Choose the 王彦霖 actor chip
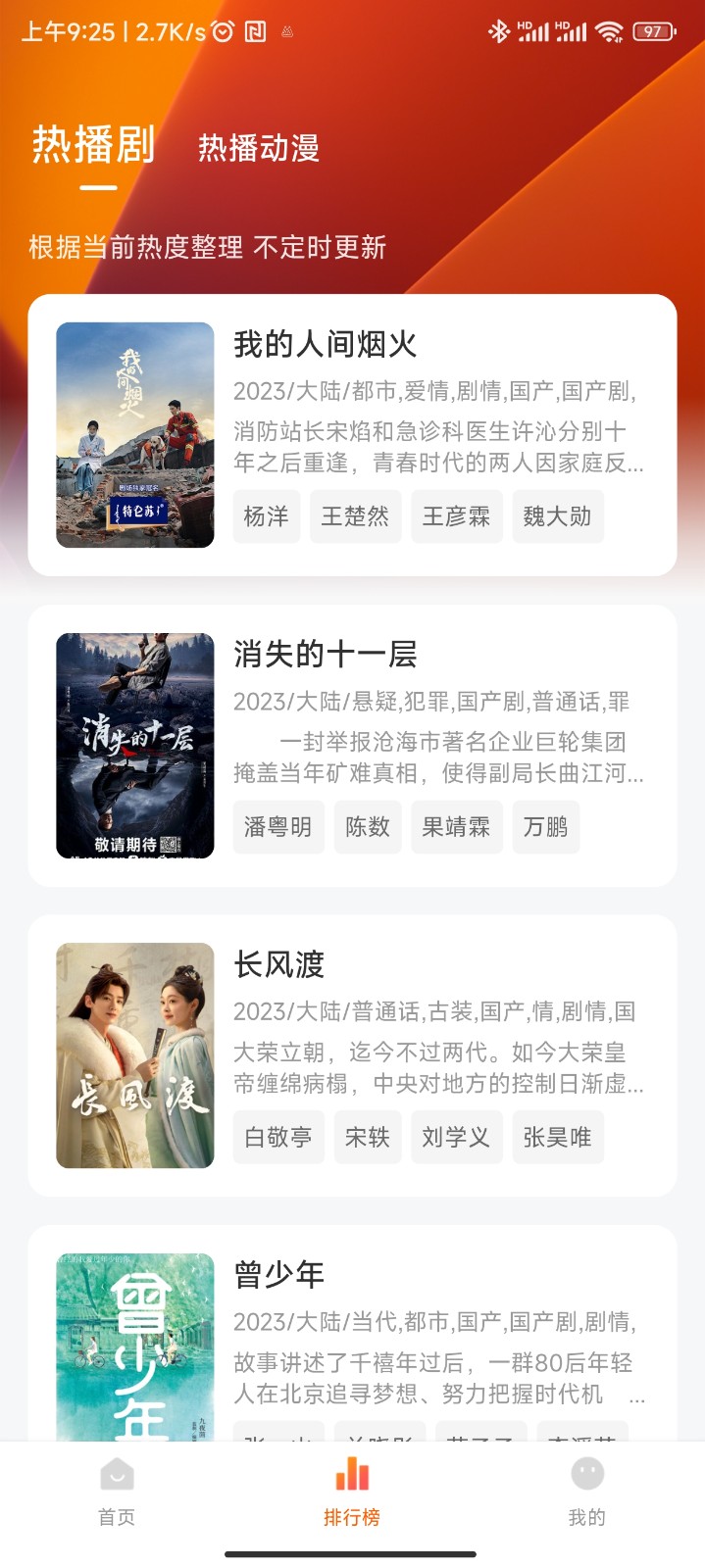705x1568 pixels. [456, 516]
